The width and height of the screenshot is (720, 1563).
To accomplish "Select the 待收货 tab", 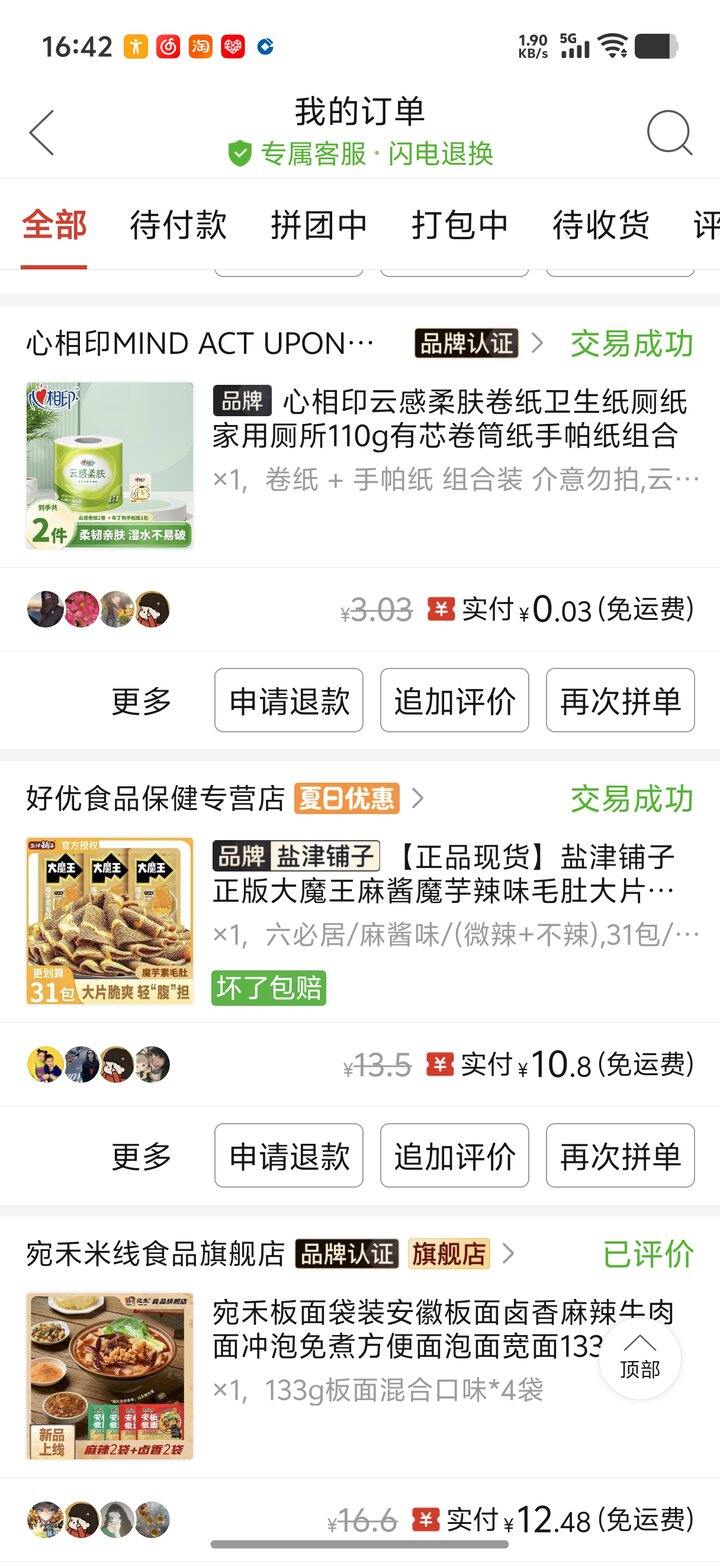I will pyautogui.click(x=601, y=225).
